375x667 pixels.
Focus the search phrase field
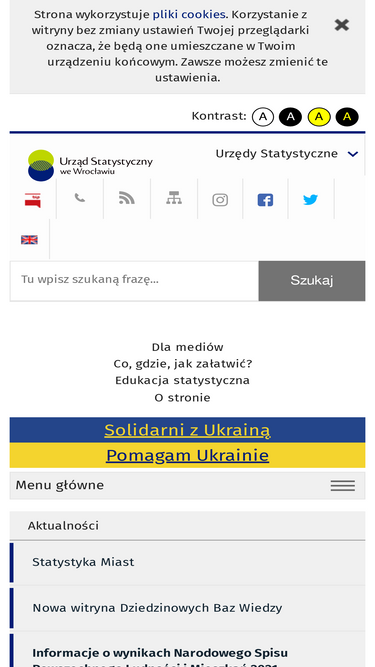click(x=134, y=281)
